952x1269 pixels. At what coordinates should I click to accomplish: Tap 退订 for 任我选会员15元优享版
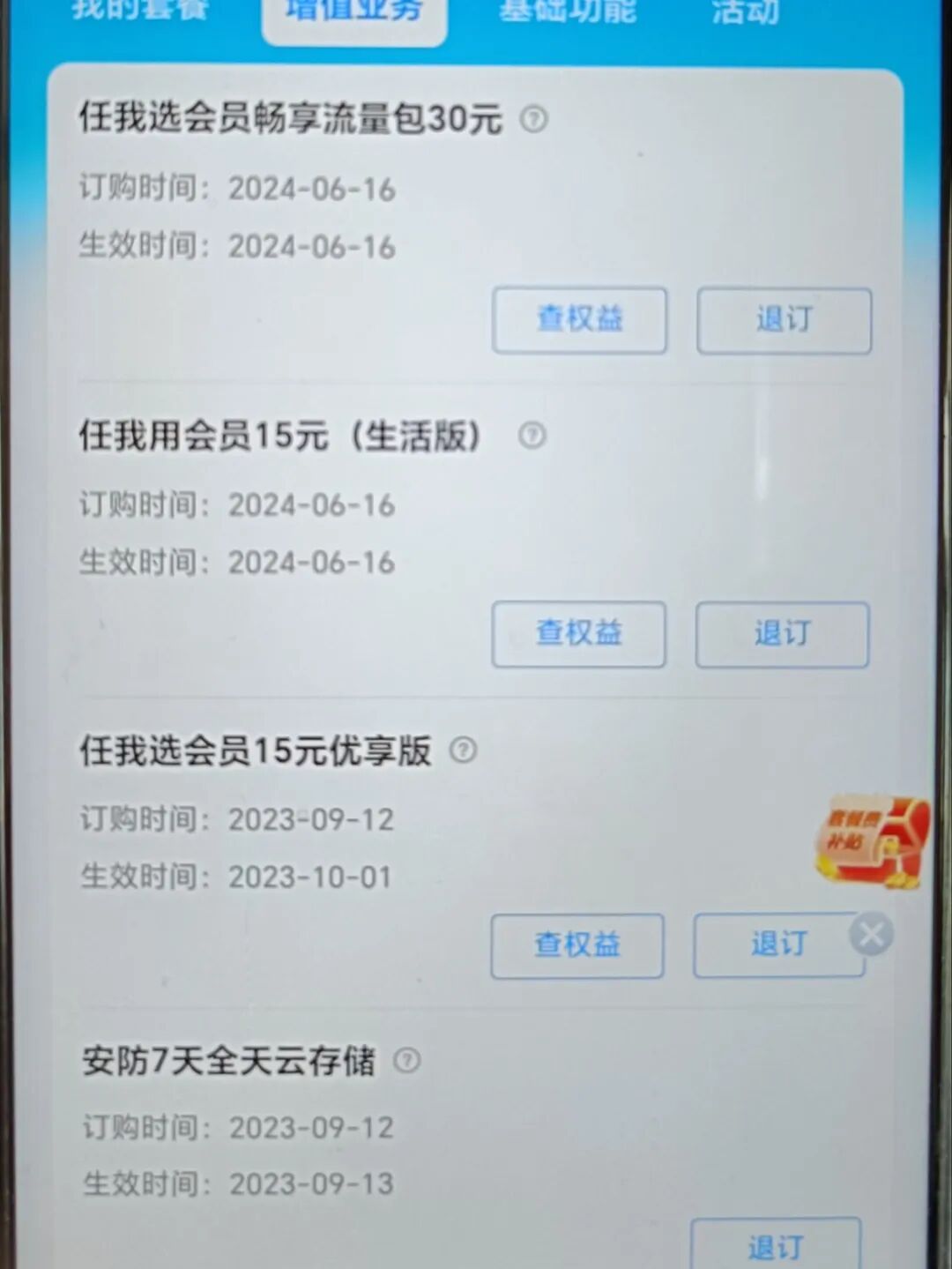778,945
